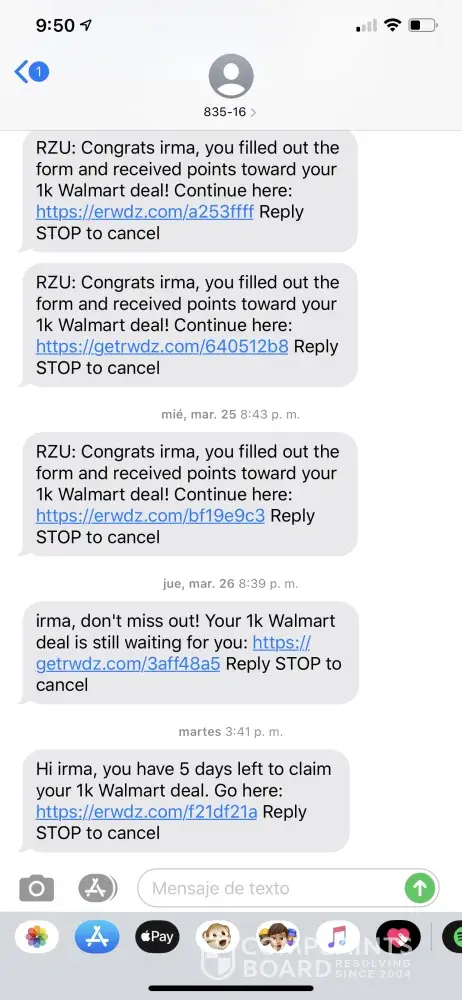Open the Animoji monkey app
Viewport: 462px width, 1000px height.
[218, 936]
